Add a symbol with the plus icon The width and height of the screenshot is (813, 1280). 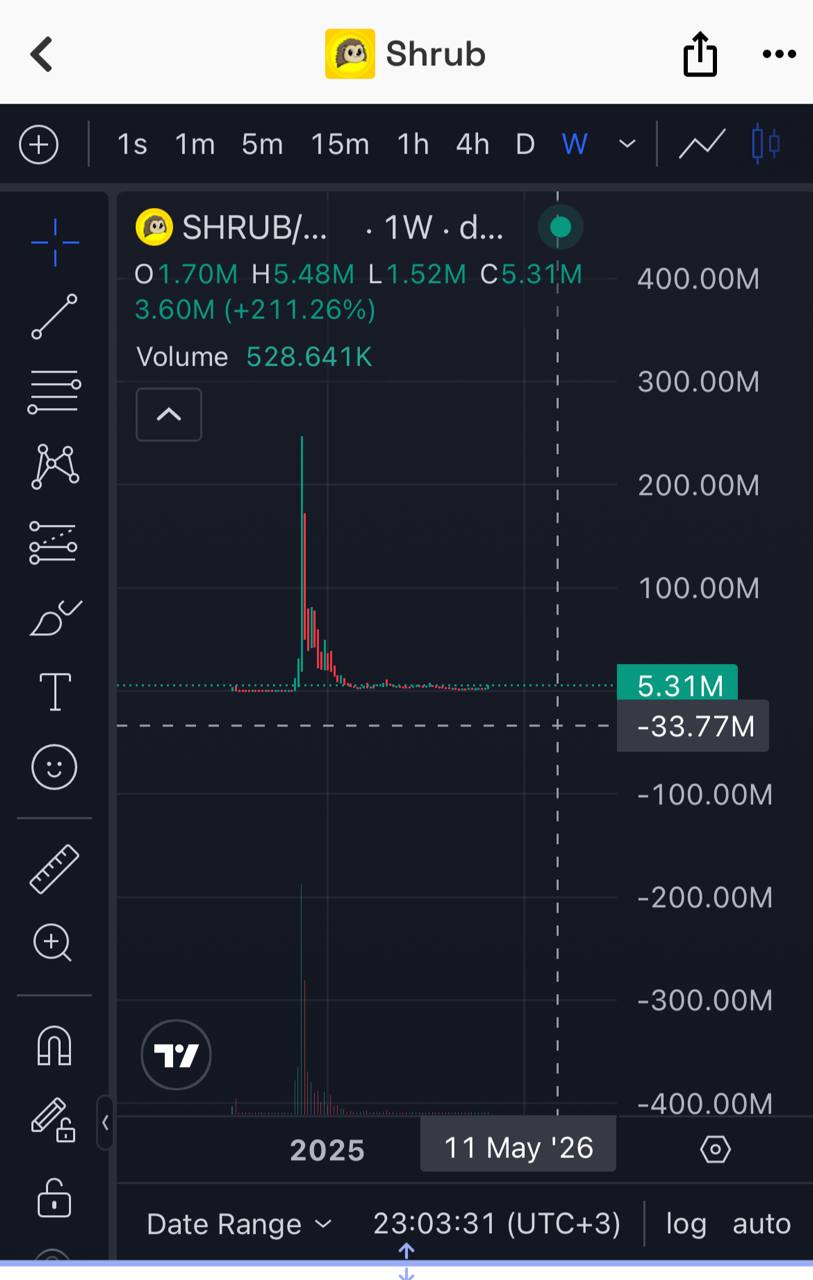tap(38, 145)
